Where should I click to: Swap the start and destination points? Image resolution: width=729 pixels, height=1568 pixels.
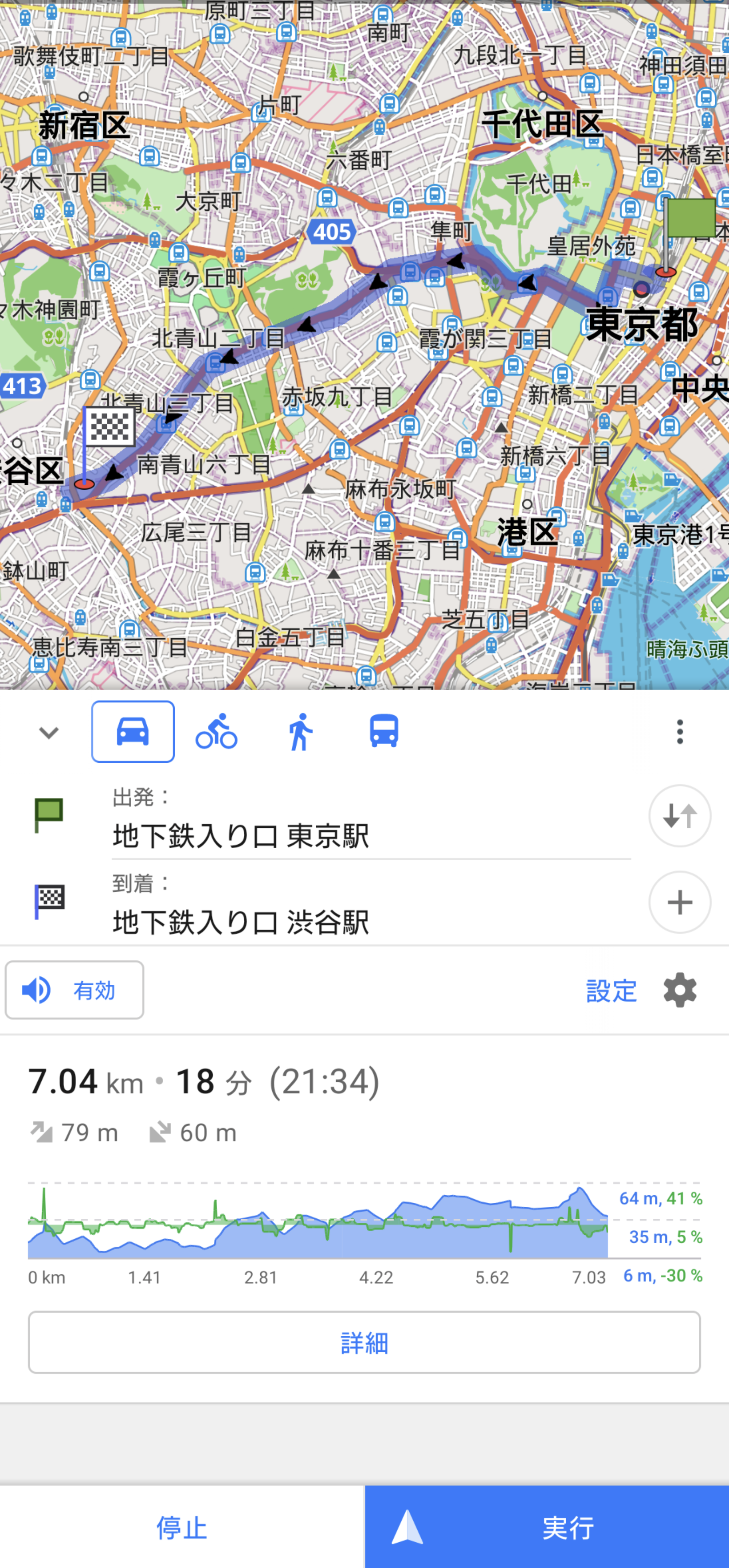pos(680,815)
